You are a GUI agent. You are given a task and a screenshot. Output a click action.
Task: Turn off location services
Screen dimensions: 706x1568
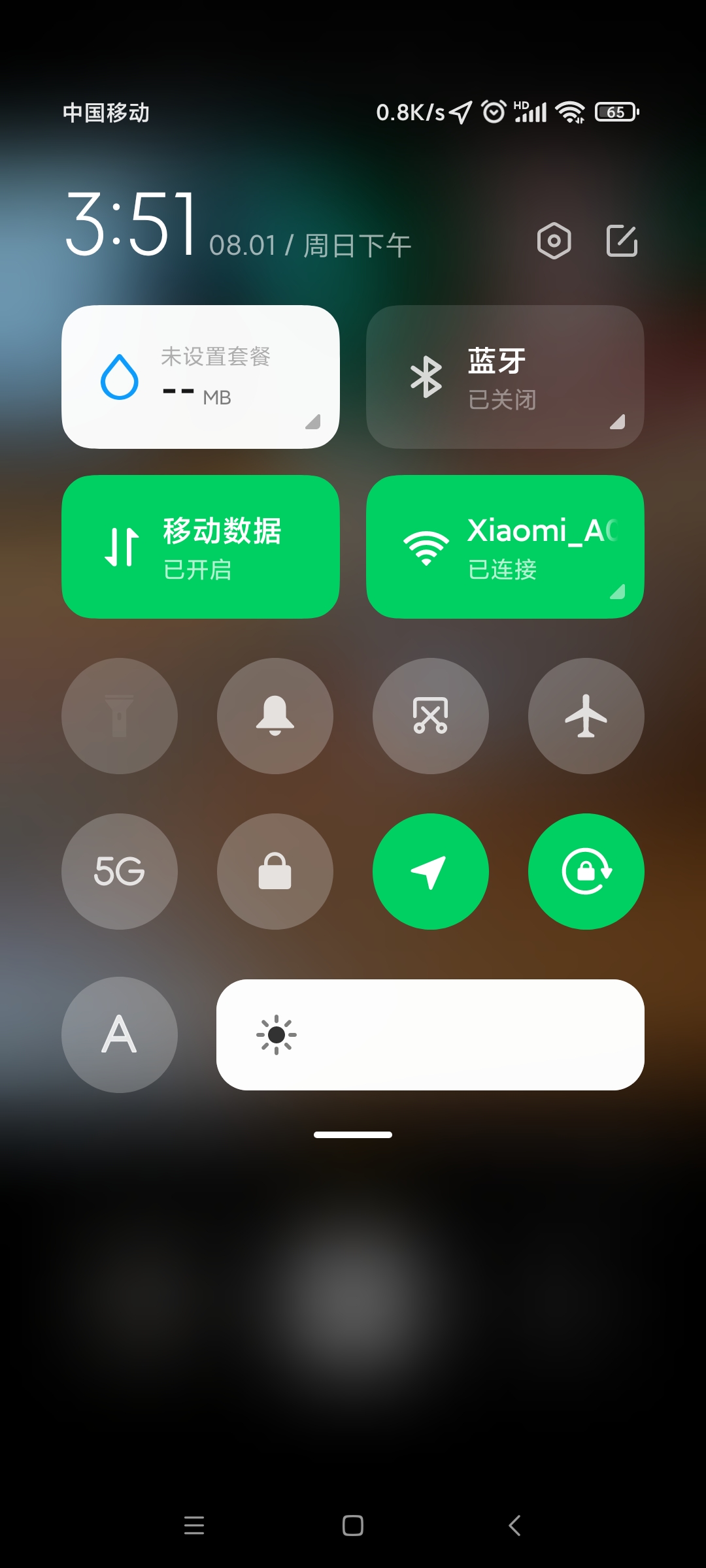pos(431,872)
